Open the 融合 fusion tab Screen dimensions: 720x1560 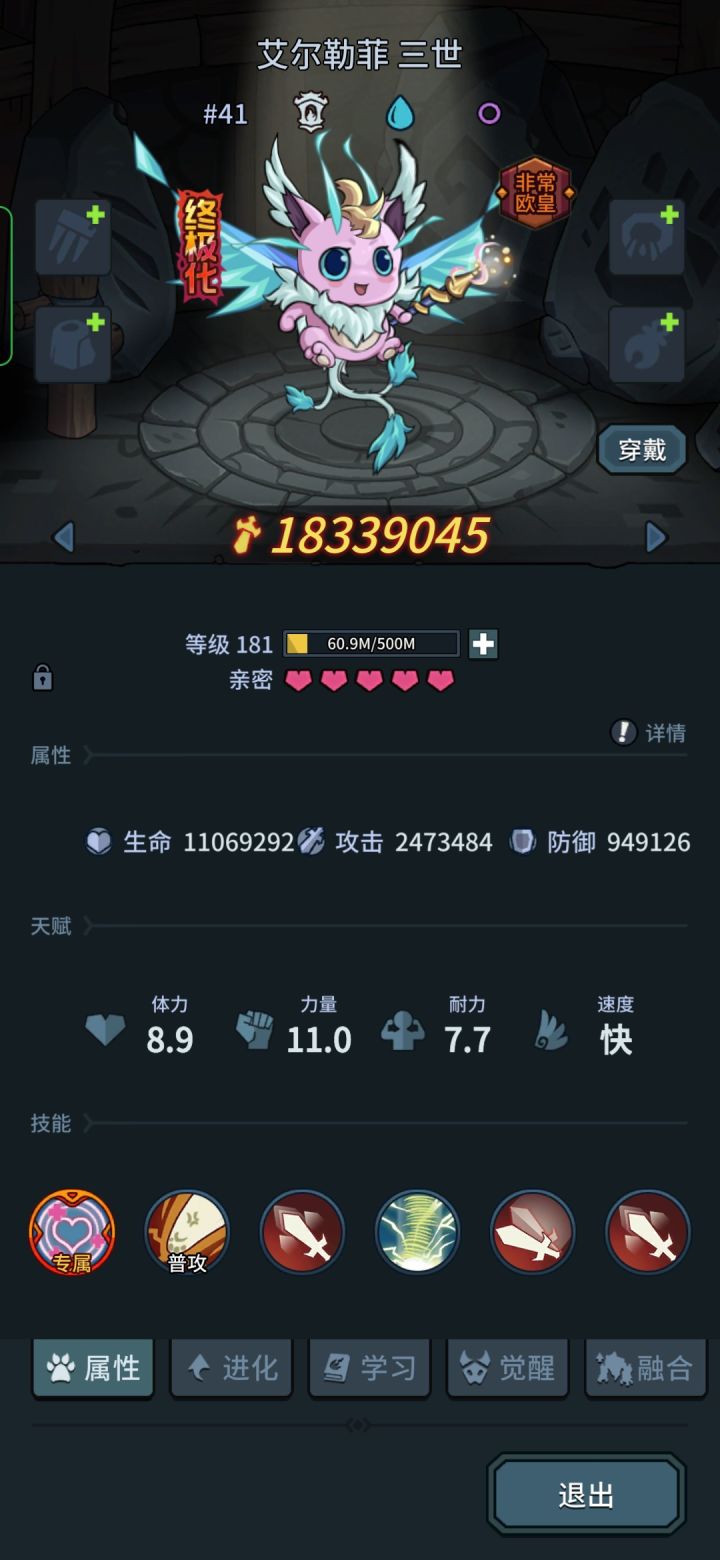pyautogui.click(x=645, y=1367)
